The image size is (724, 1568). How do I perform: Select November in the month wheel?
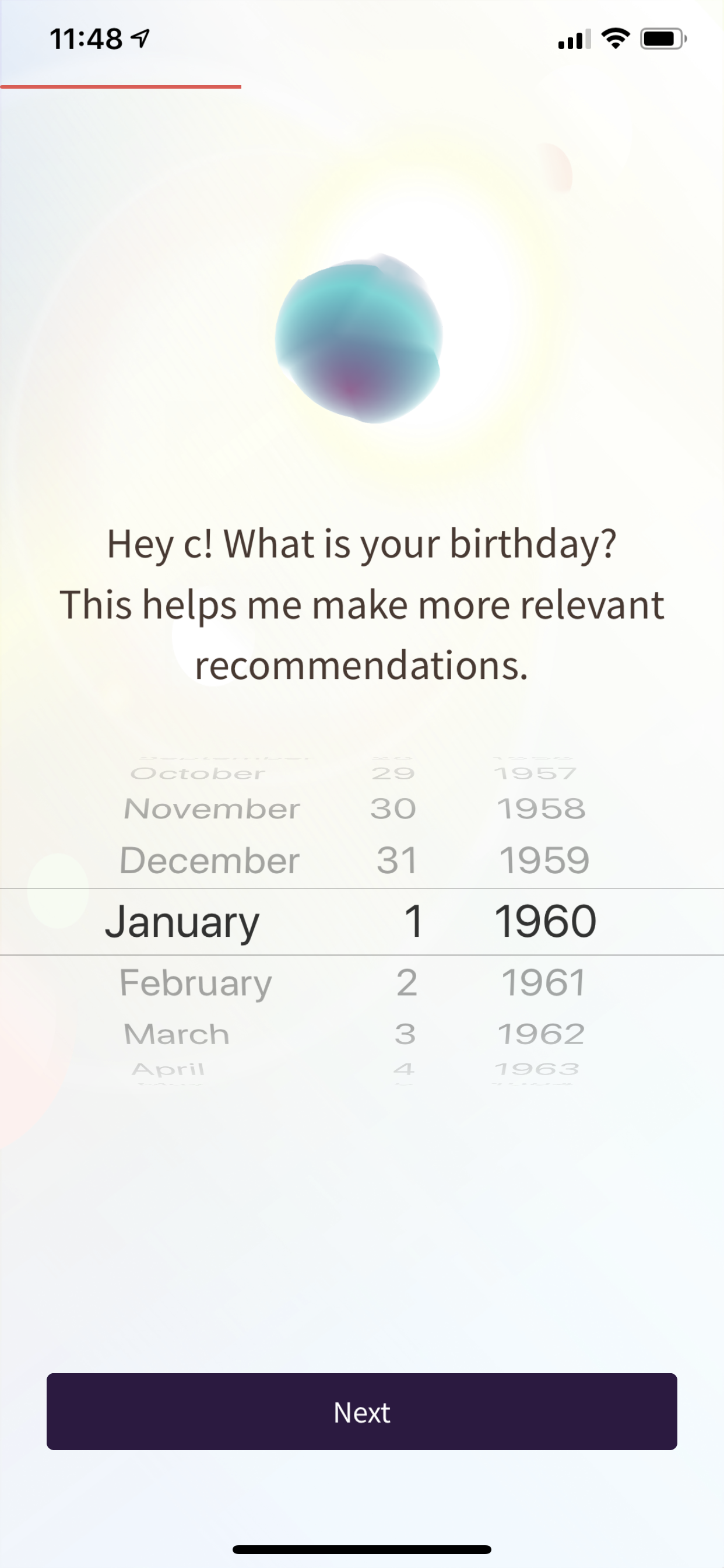click(212, 809)
